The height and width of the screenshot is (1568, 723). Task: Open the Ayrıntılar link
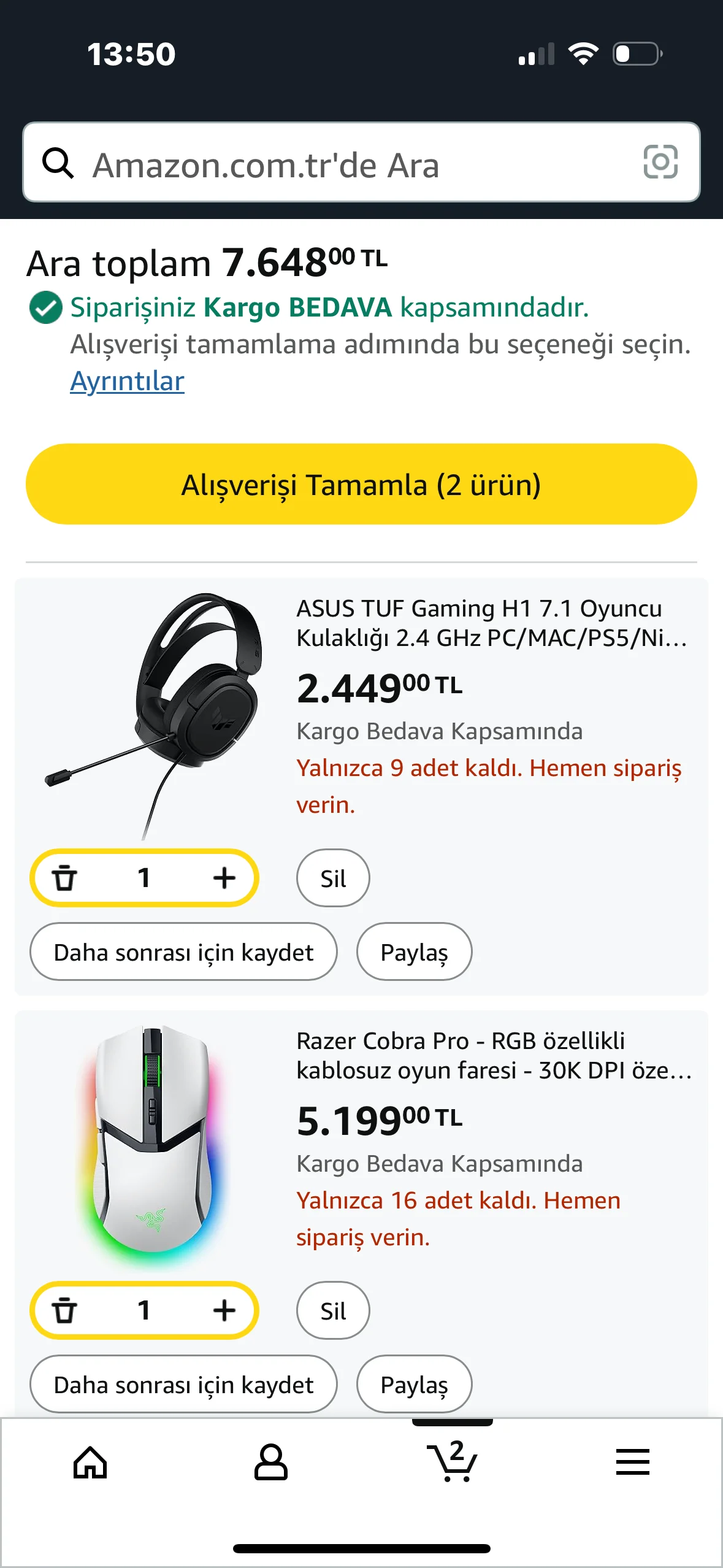127,381
